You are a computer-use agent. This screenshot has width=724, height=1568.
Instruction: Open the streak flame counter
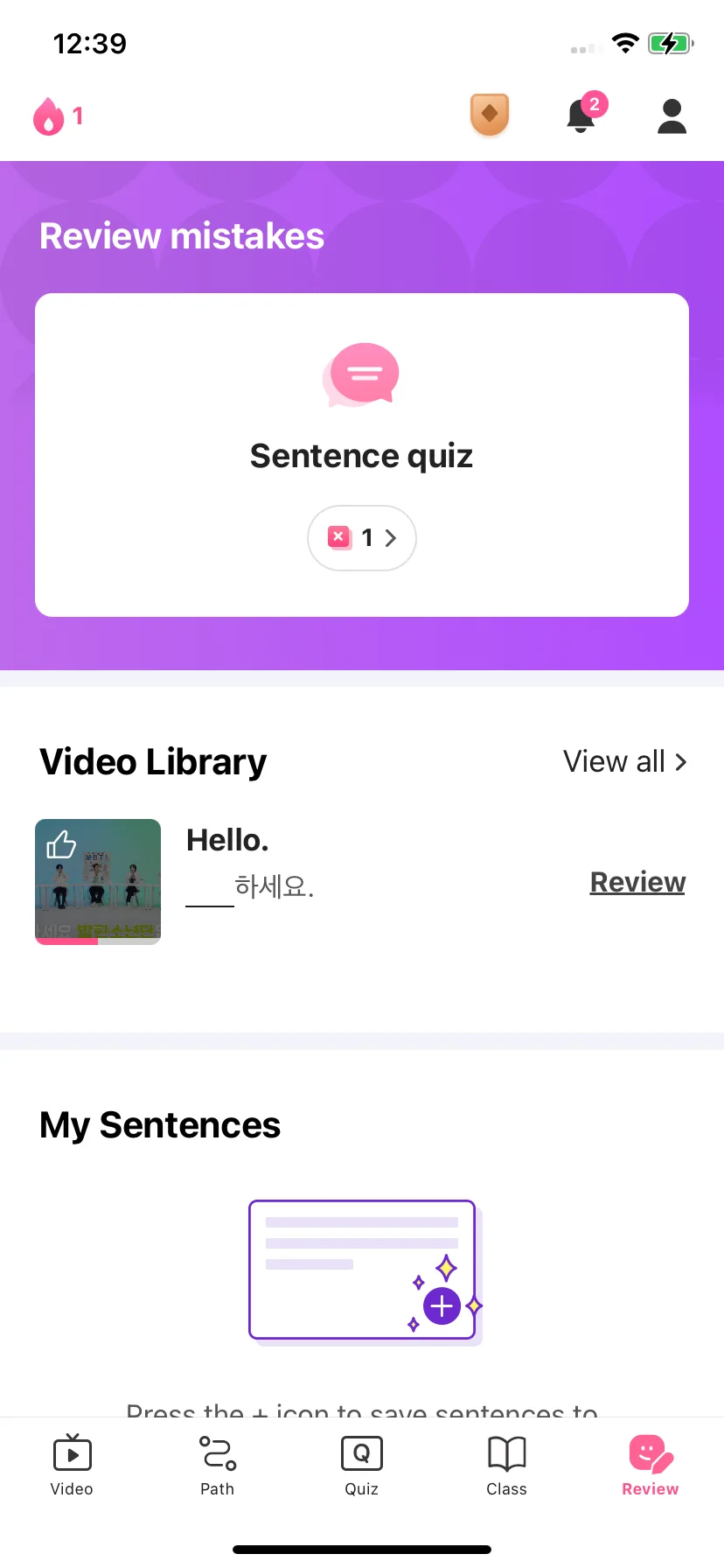(58, 116)
